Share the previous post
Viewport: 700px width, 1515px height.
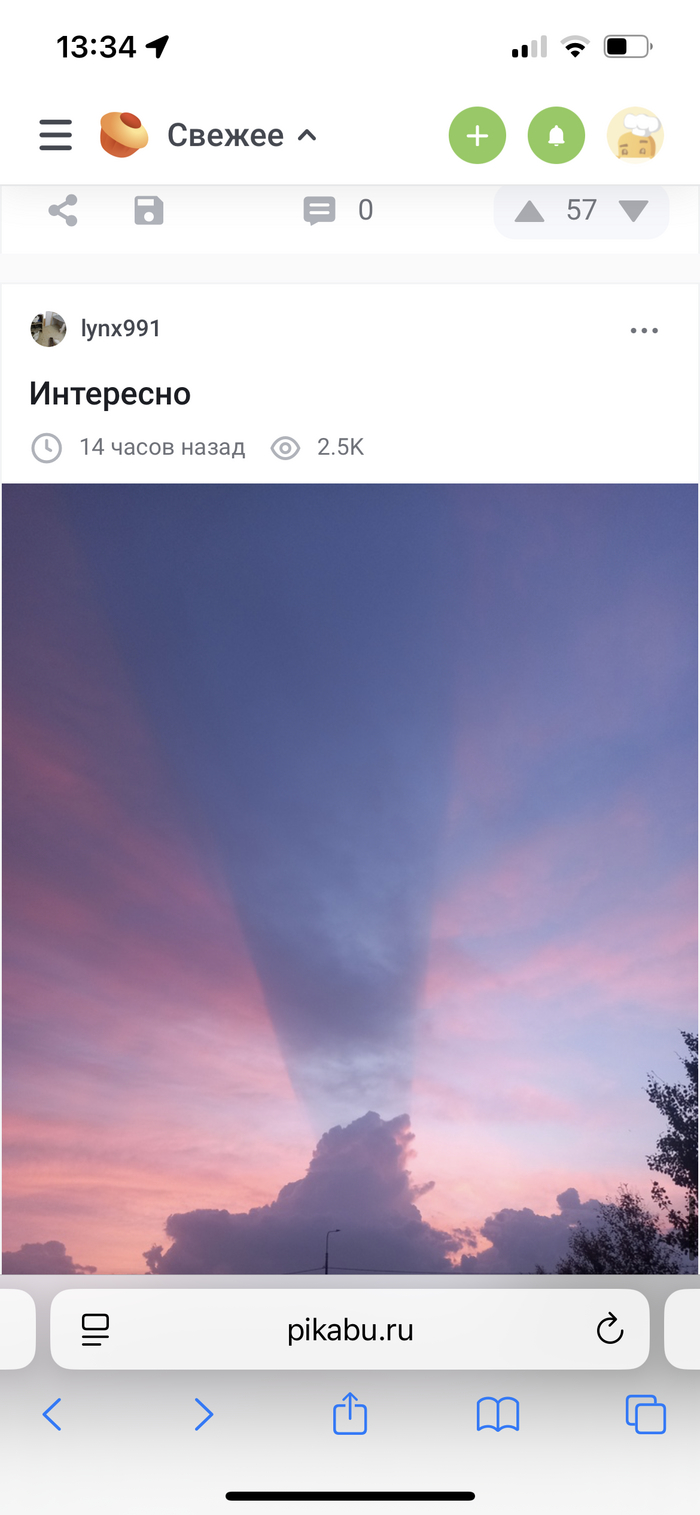pos(63,210)
